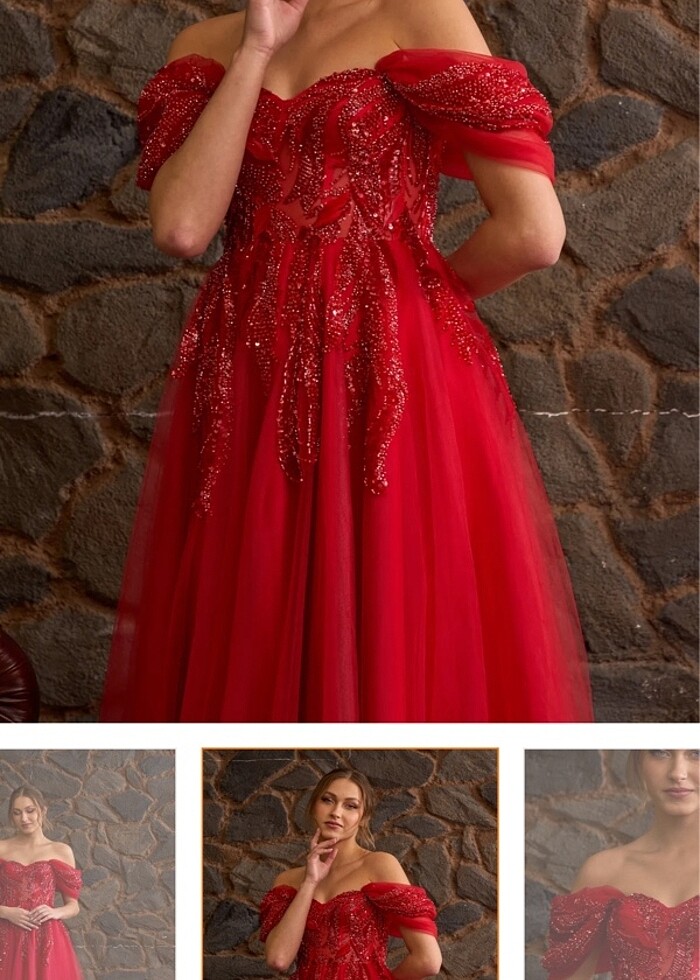The height and width of the screenshot is (980, 700).
Task: Open the large red dress photo
Action: pyautogui.click(x=350, y=360)
